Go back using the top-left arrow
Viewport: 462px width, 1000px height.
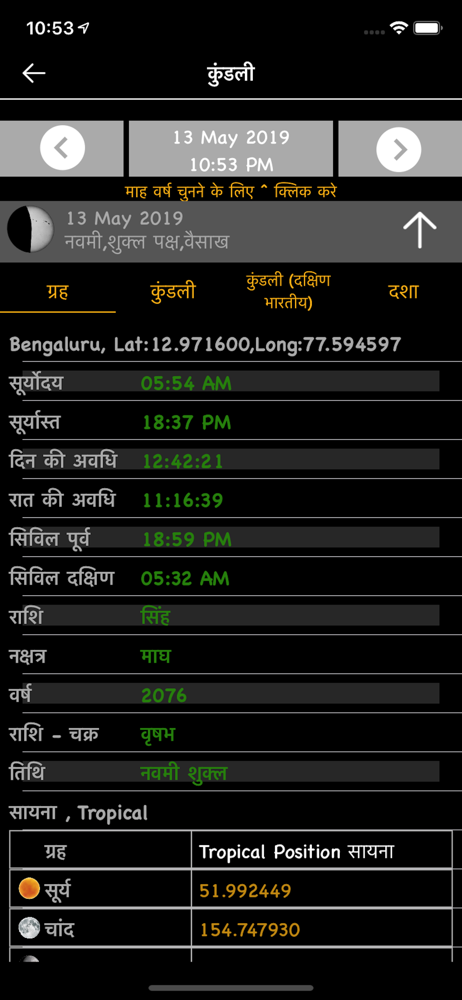[x=34, y=73]
